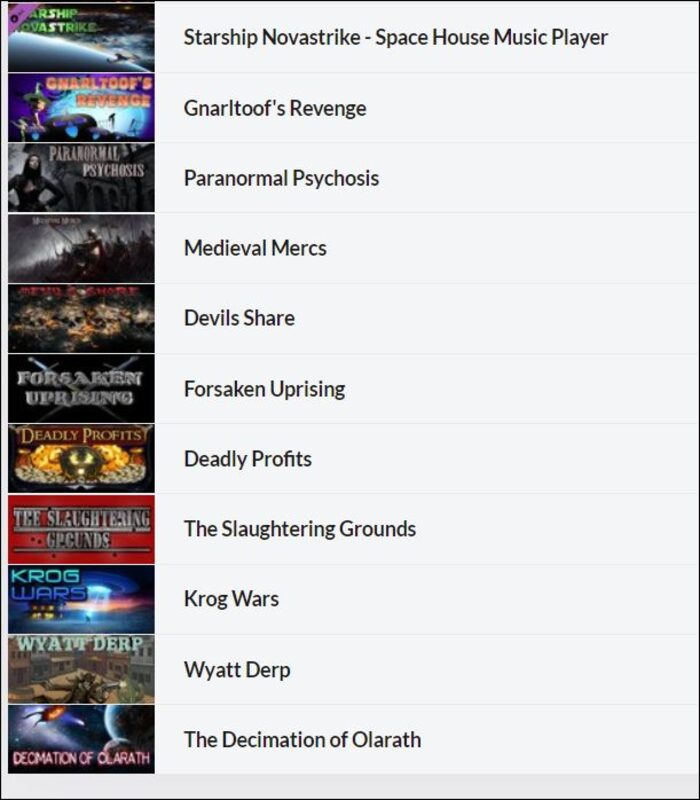Open Starship Novastrike - Space House Music Player
This screenshot has height=800, width=700.
pyautogui.click(x=395, y=38)
